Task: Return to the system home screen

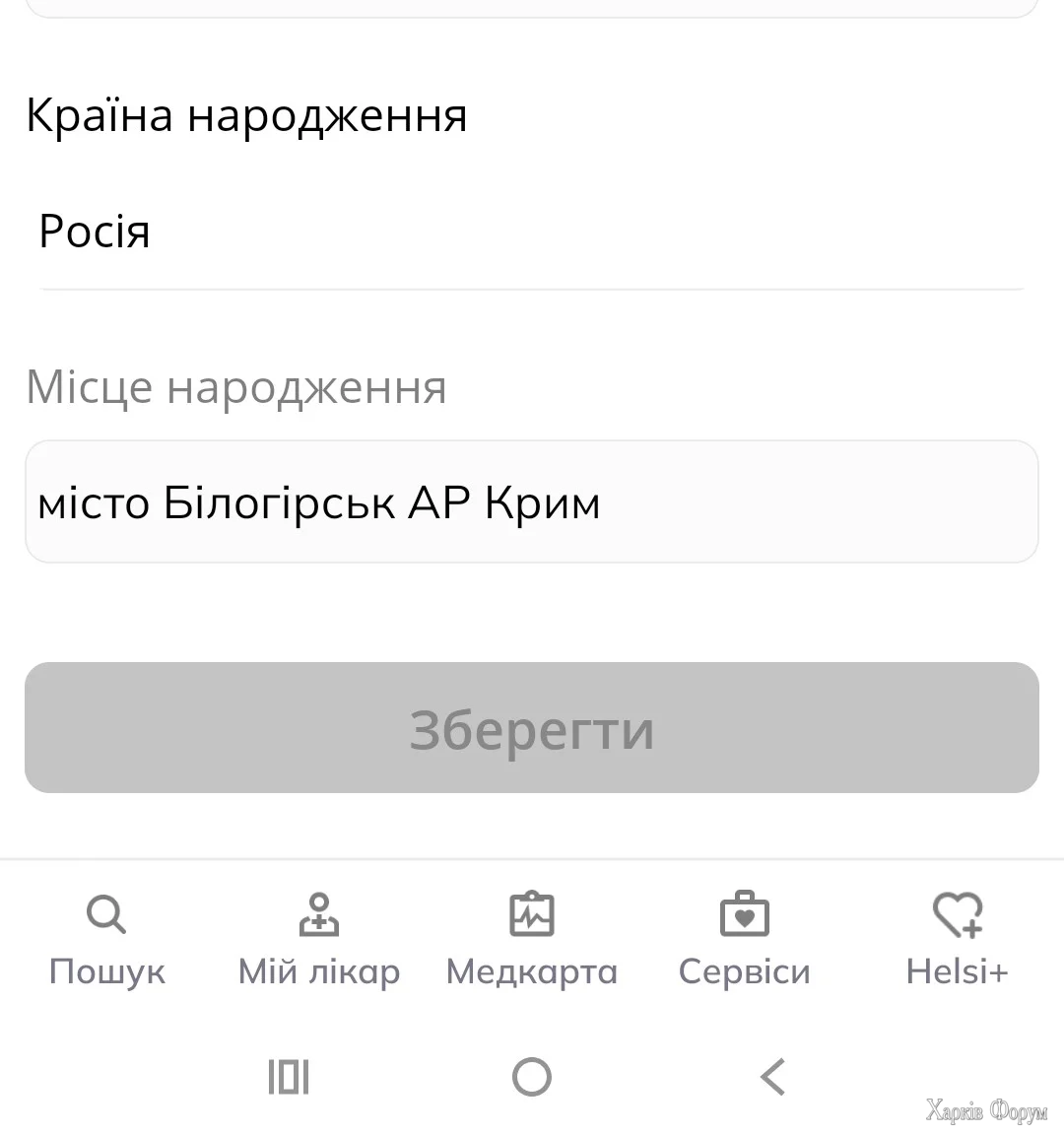Action: click(532, 1077)
